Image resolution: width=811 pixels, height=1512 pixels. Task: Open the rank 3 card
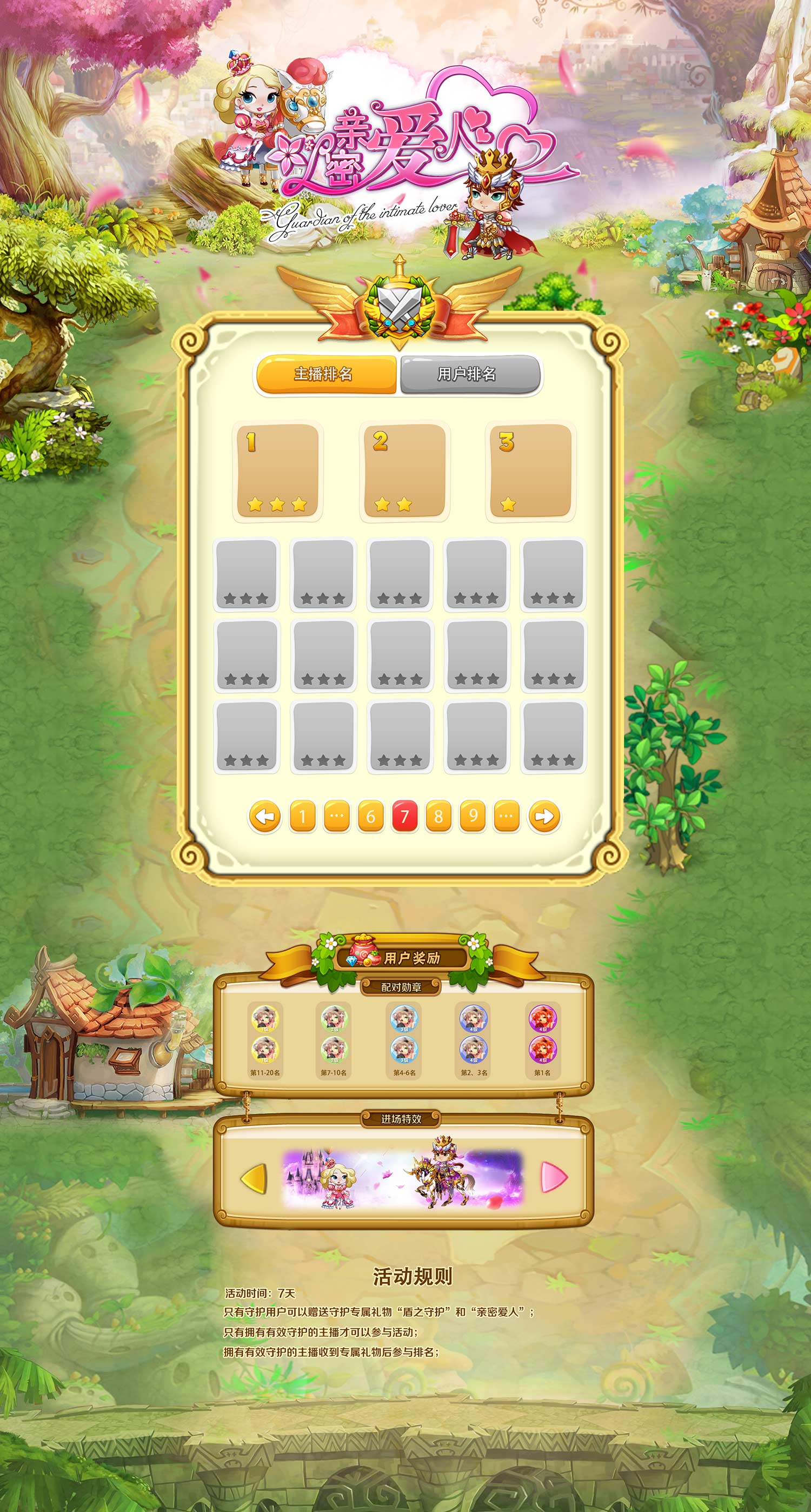pos(530,470)
